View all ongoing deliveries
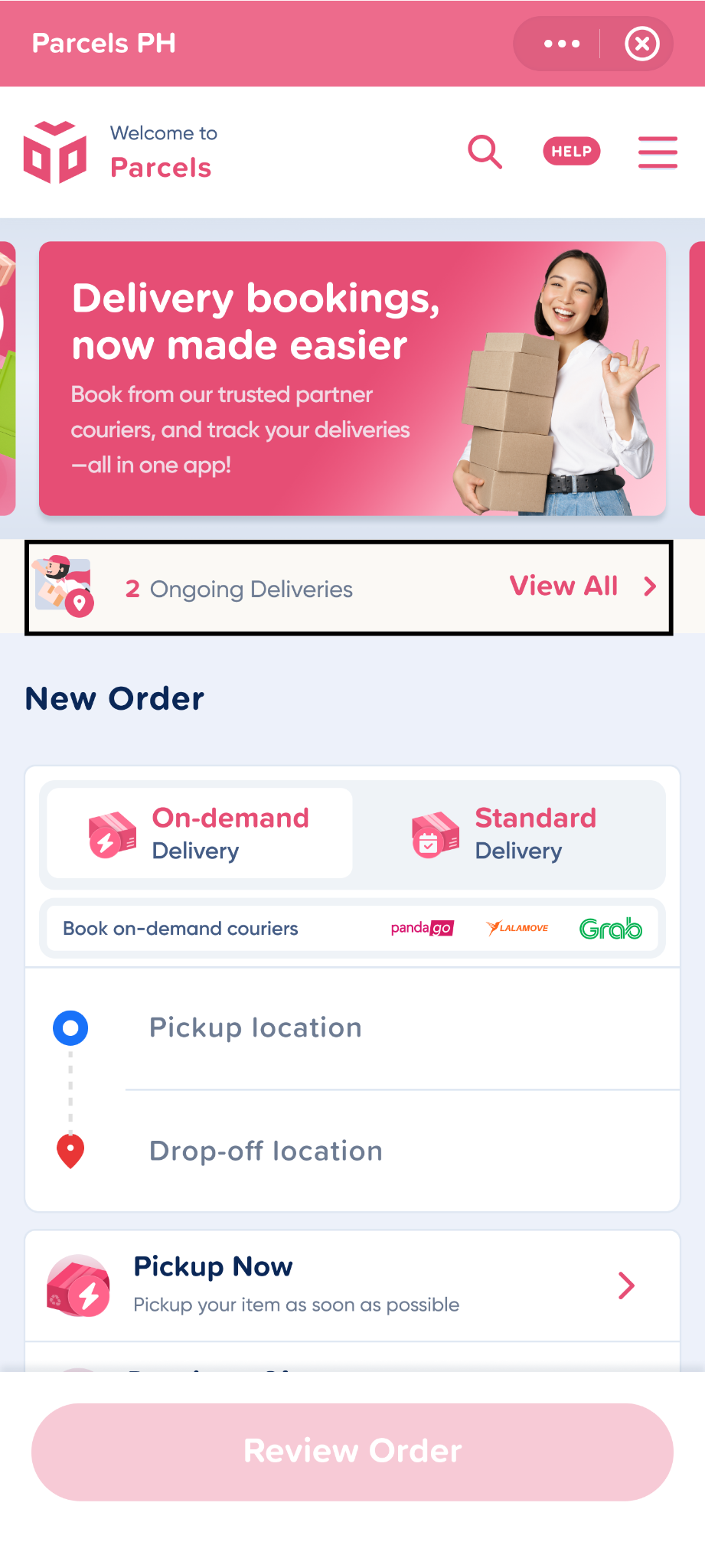Screen dimensions: 705x1568 click(583, 586)
